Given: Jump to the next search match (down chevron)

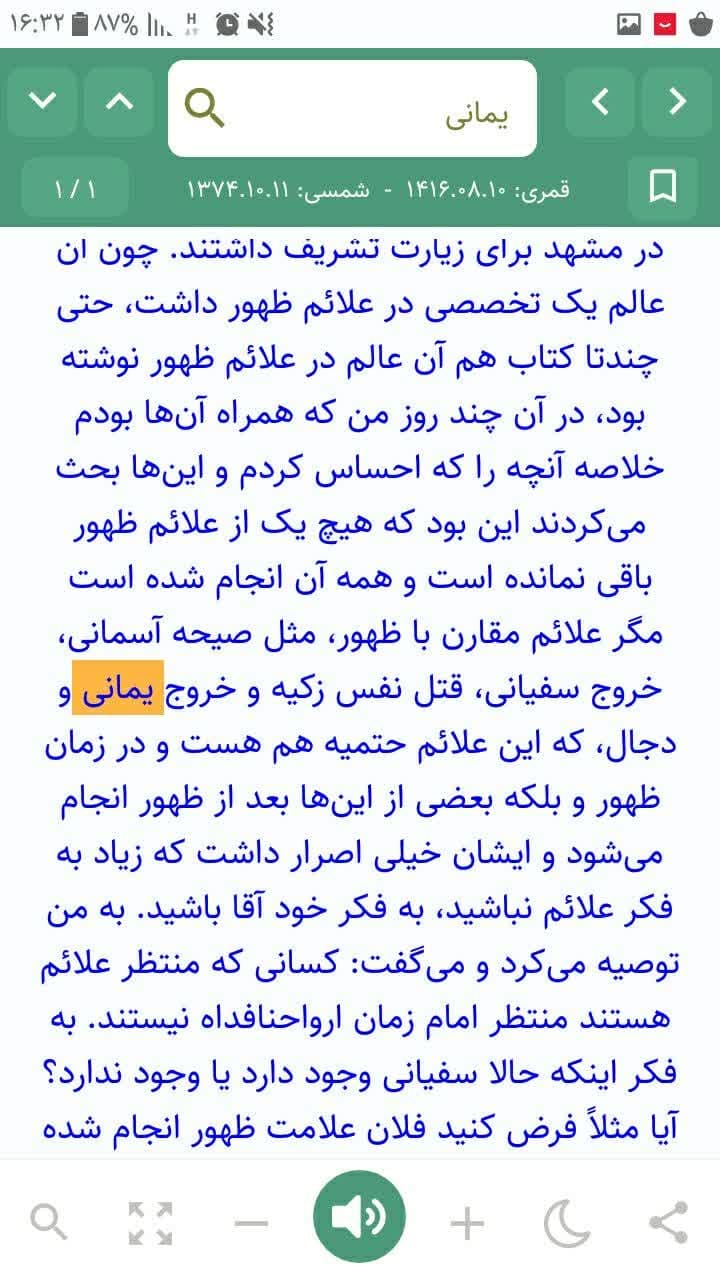Looking at the screenshot, I should [41, 101].
